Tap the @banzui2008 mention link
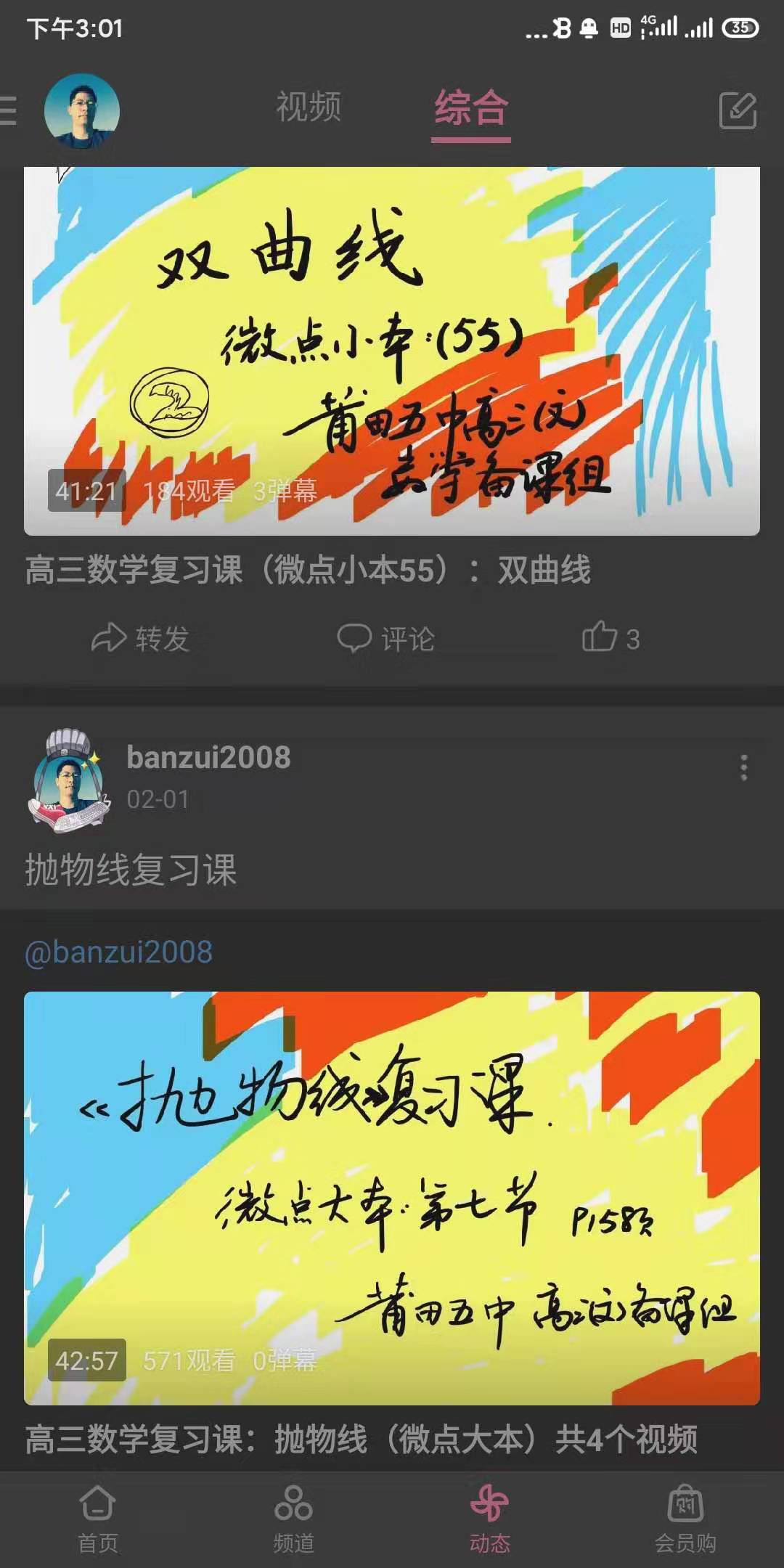The height and width of the screenshot is (1568, 784). click(119, 952)
